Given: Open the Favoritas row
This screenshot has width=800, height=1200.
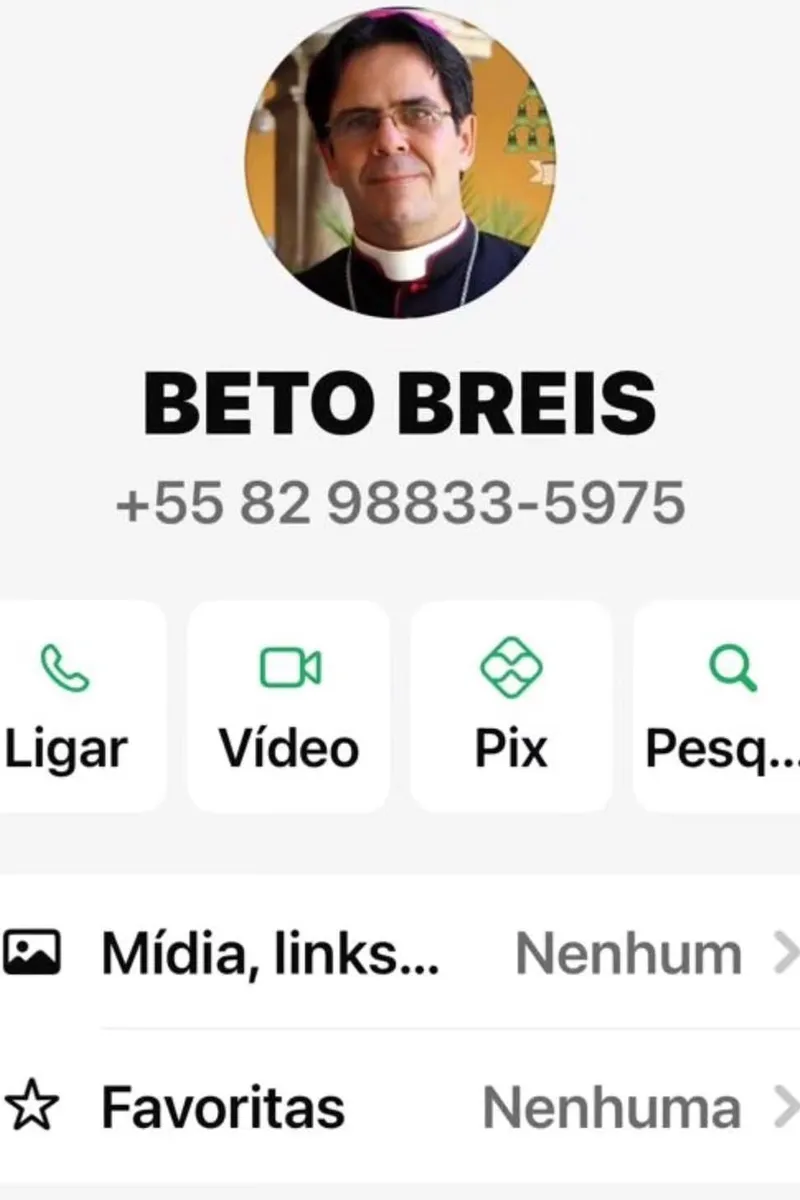Looking at the screenshot, I should pos(400,1107).
